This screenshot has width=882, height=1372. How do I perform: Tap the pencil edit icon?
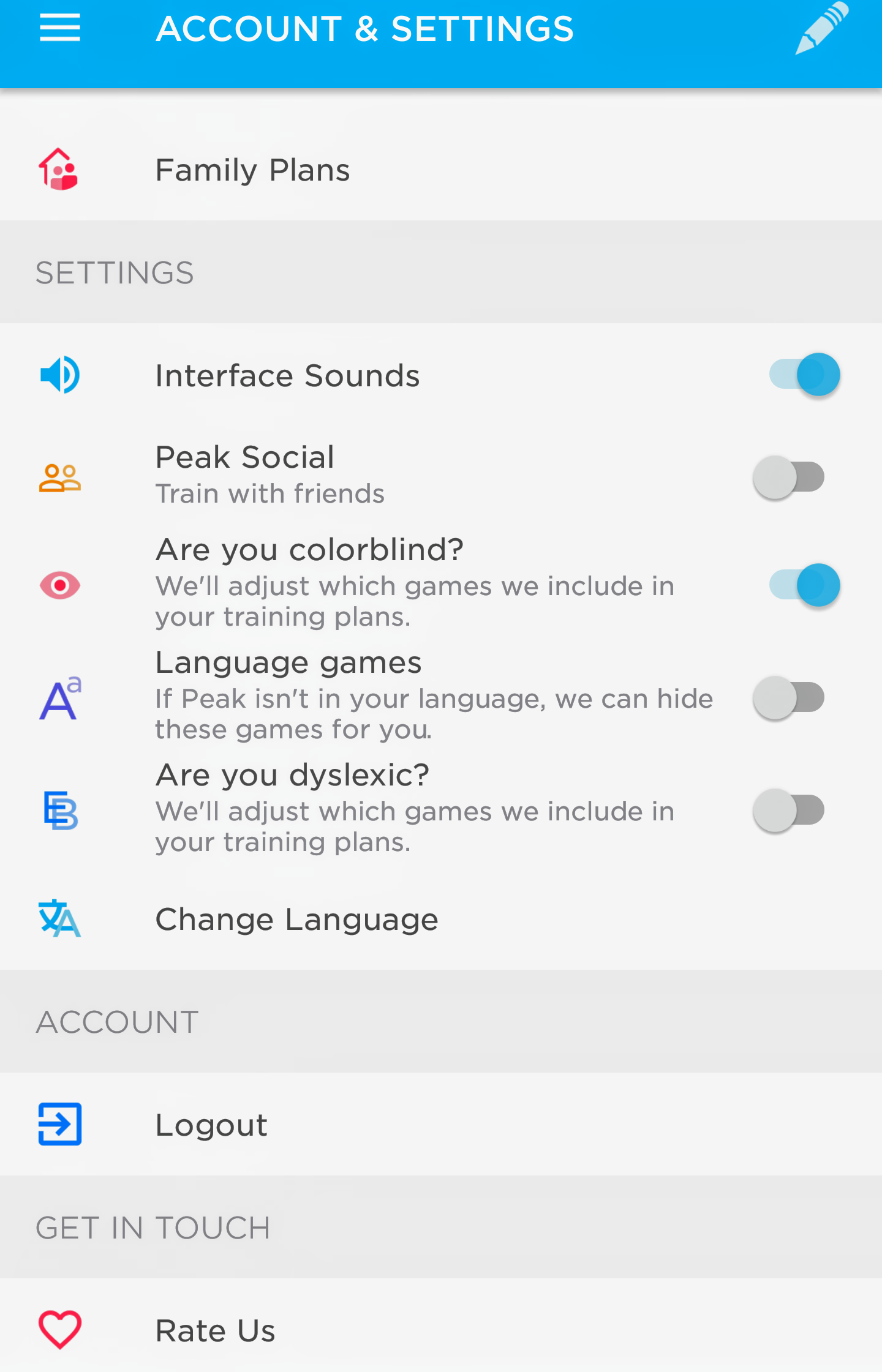pyautogui.click(x=821, y=28)
